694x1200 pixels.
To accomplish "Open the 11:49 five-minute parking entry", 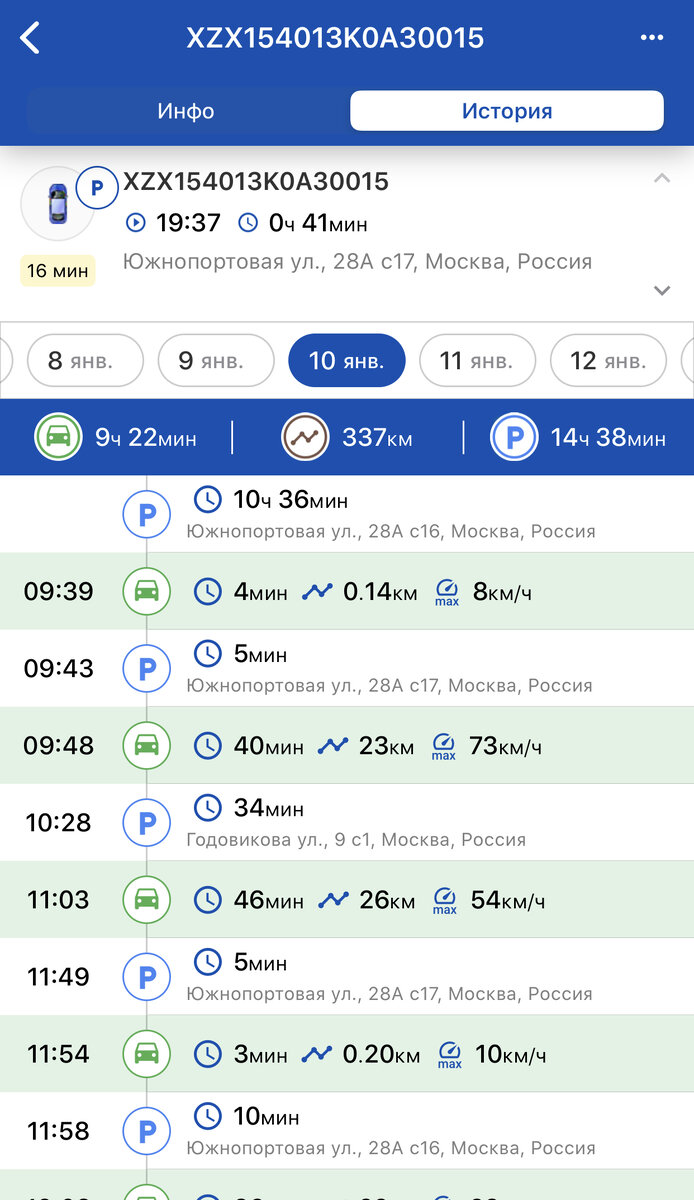I will 347,977.
